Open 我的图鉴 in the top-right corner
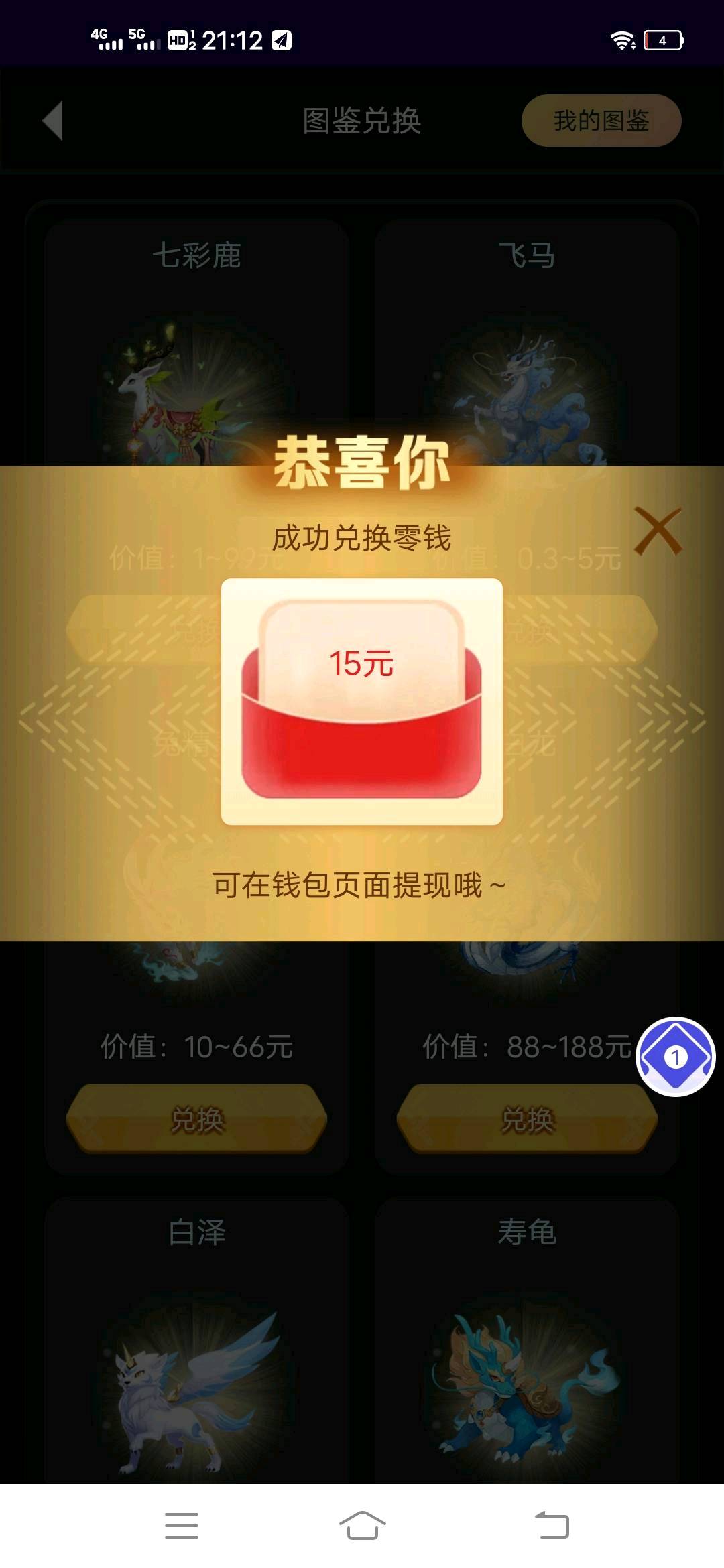Viewport: 724px width, 1568px height. pos(601,121)
